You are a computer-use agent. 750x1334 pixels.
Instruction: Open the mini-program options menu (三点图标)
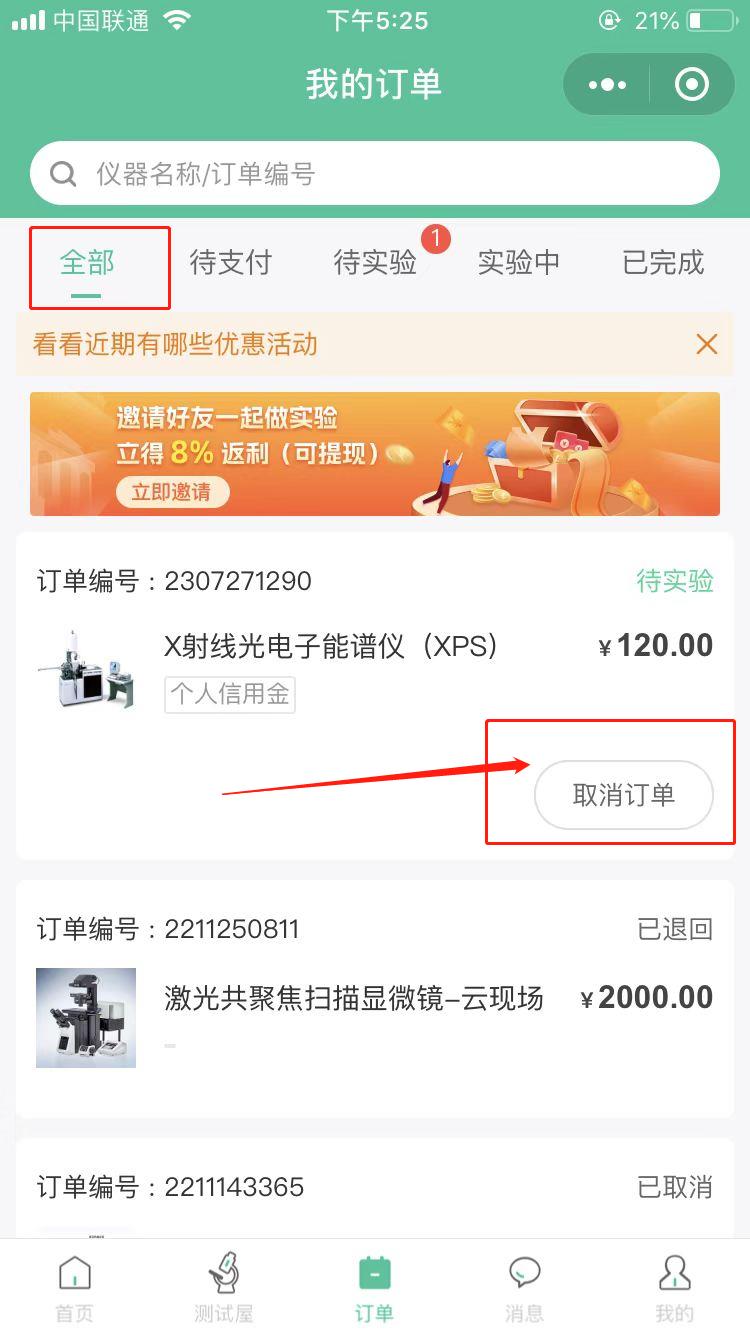tap(607, 84)
